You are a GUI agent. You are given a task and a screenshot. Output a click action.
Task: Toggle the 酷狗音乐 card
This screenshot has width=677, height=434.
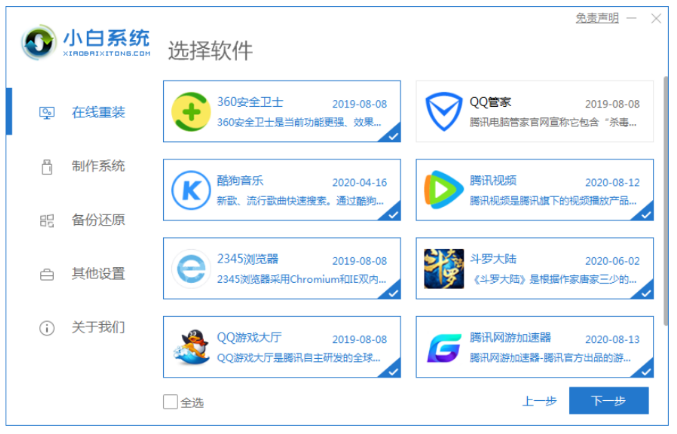coord(281,189)
